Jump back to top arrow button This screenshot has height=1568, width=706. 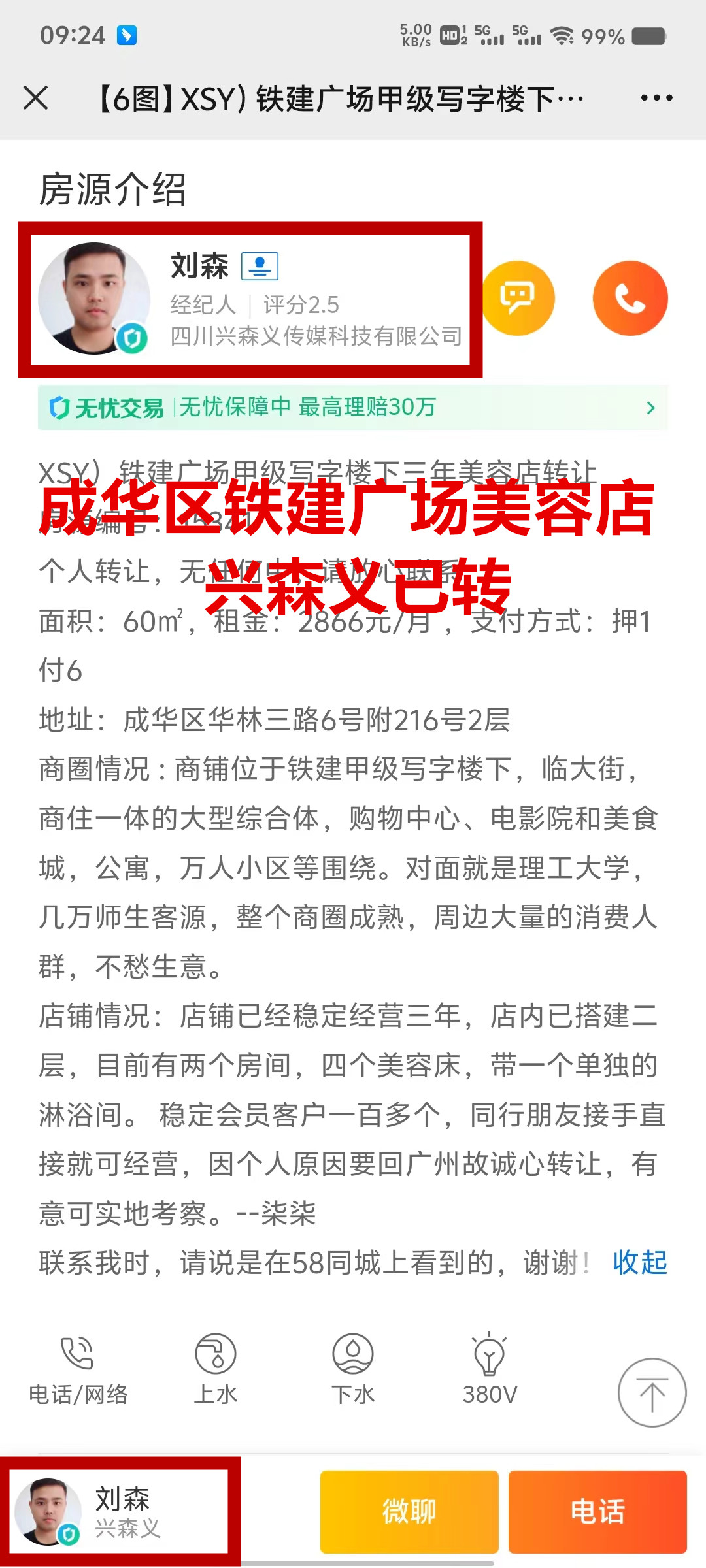coord(652,1392)
